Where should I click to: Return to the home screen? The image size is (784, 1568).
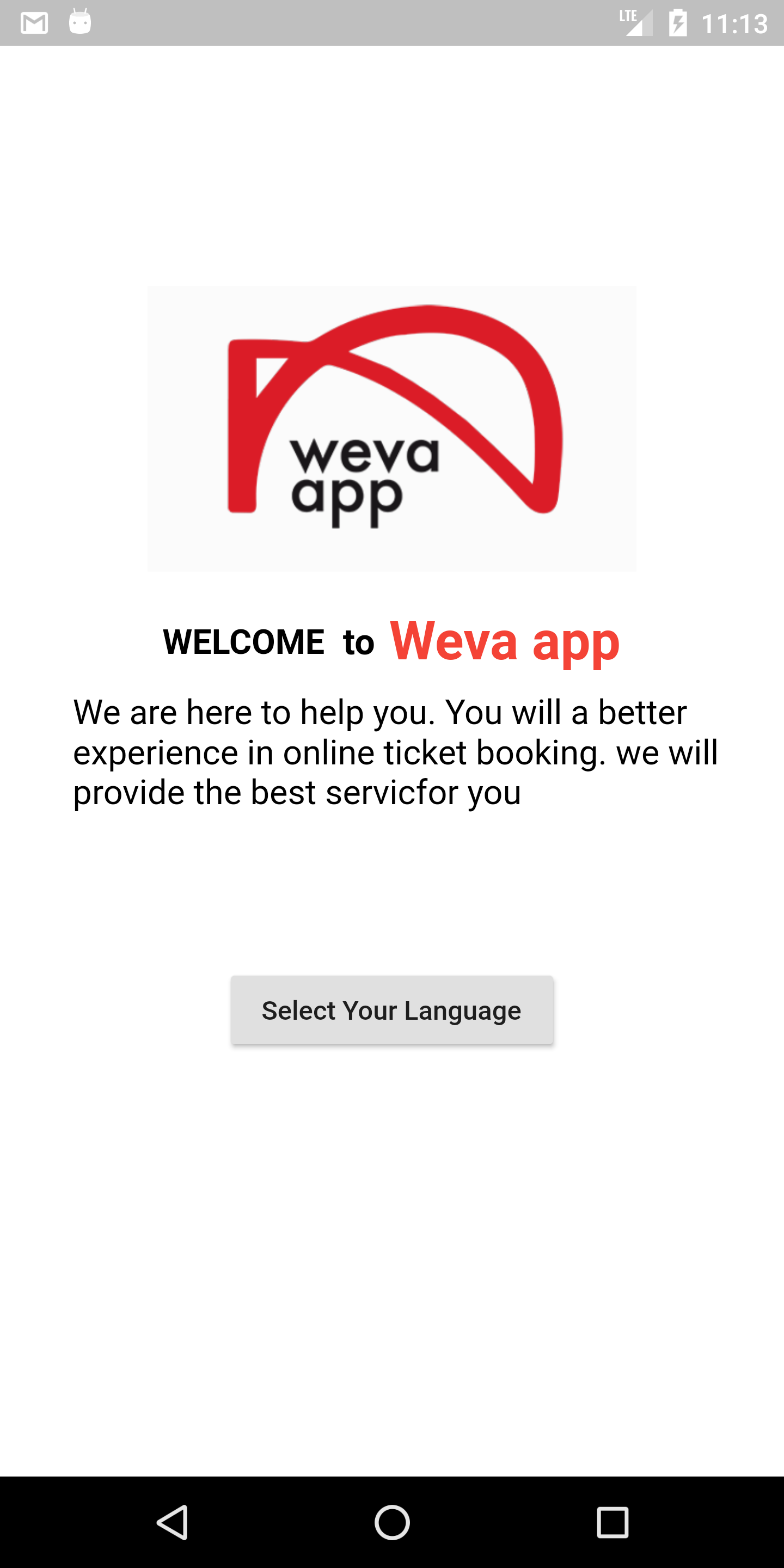pyautogui.click(x=392, y=1522)
